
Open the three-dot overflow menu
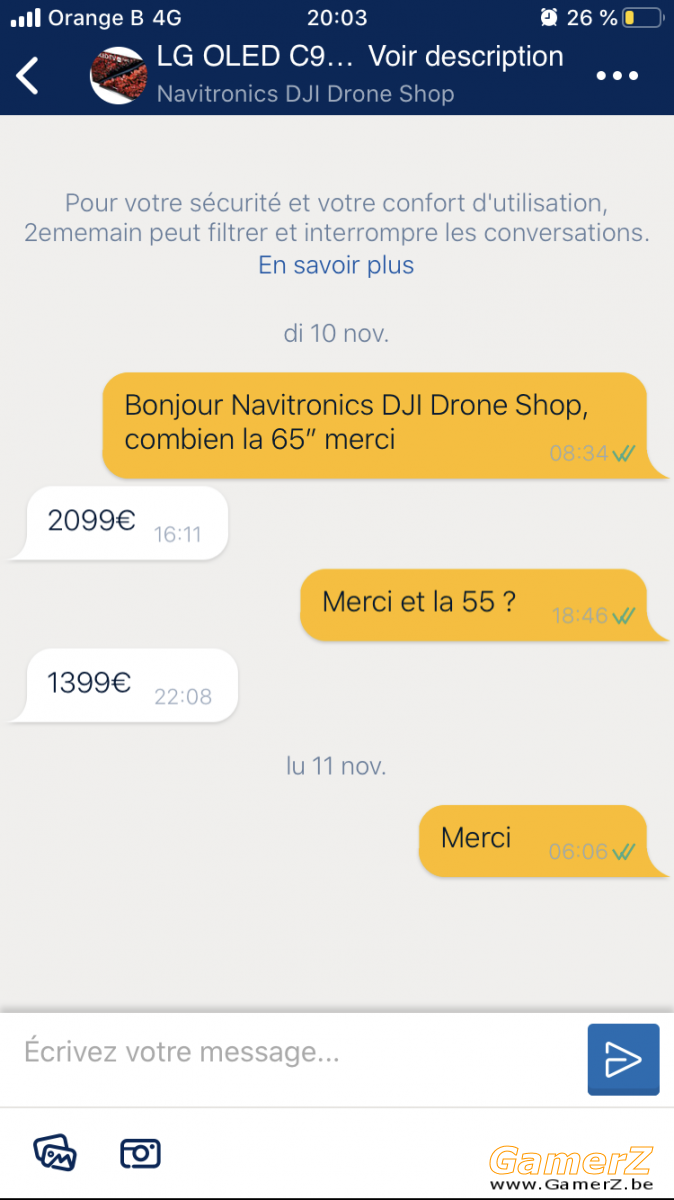(617, 76)
